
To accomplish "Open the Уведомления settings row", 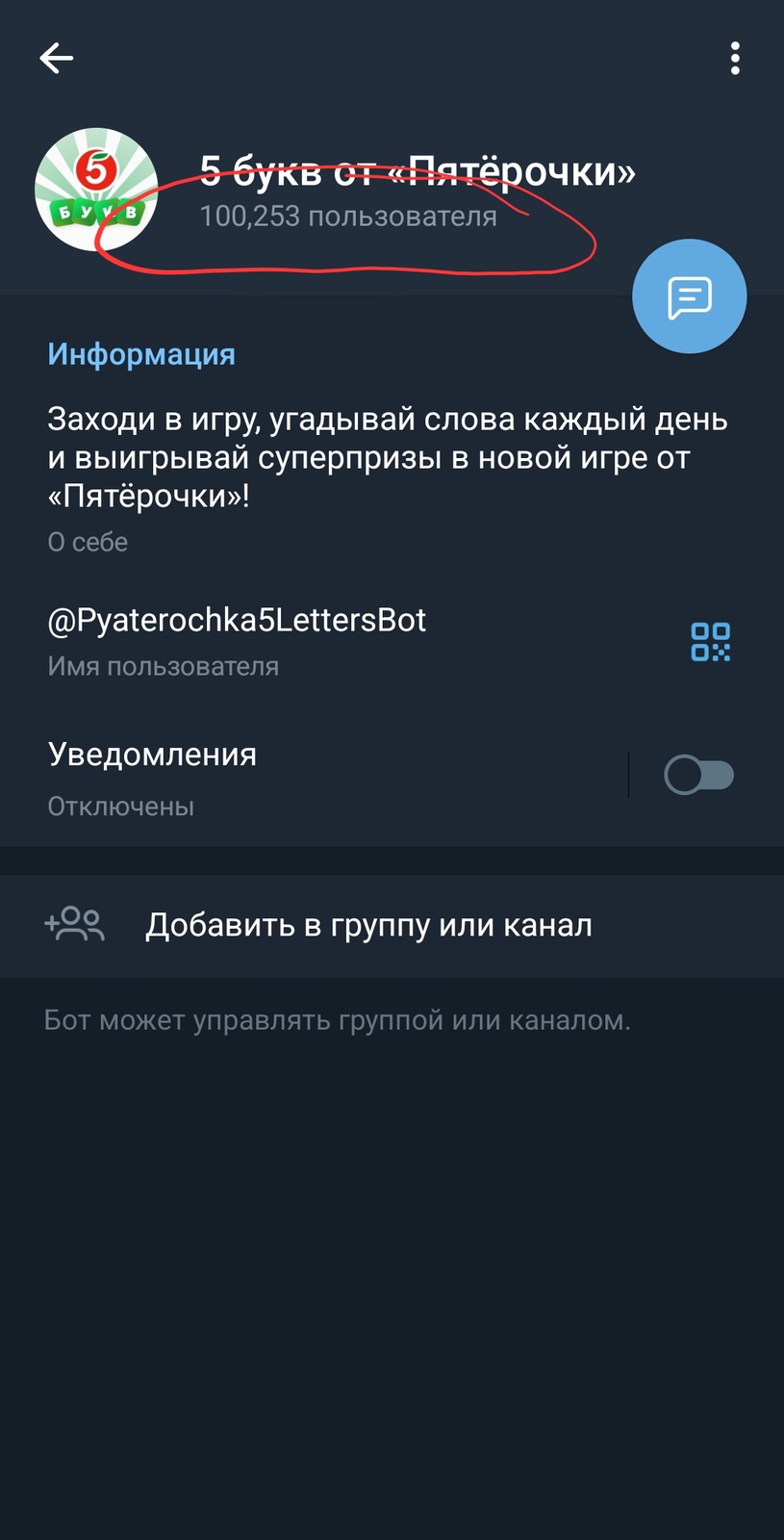I will 289,777.
